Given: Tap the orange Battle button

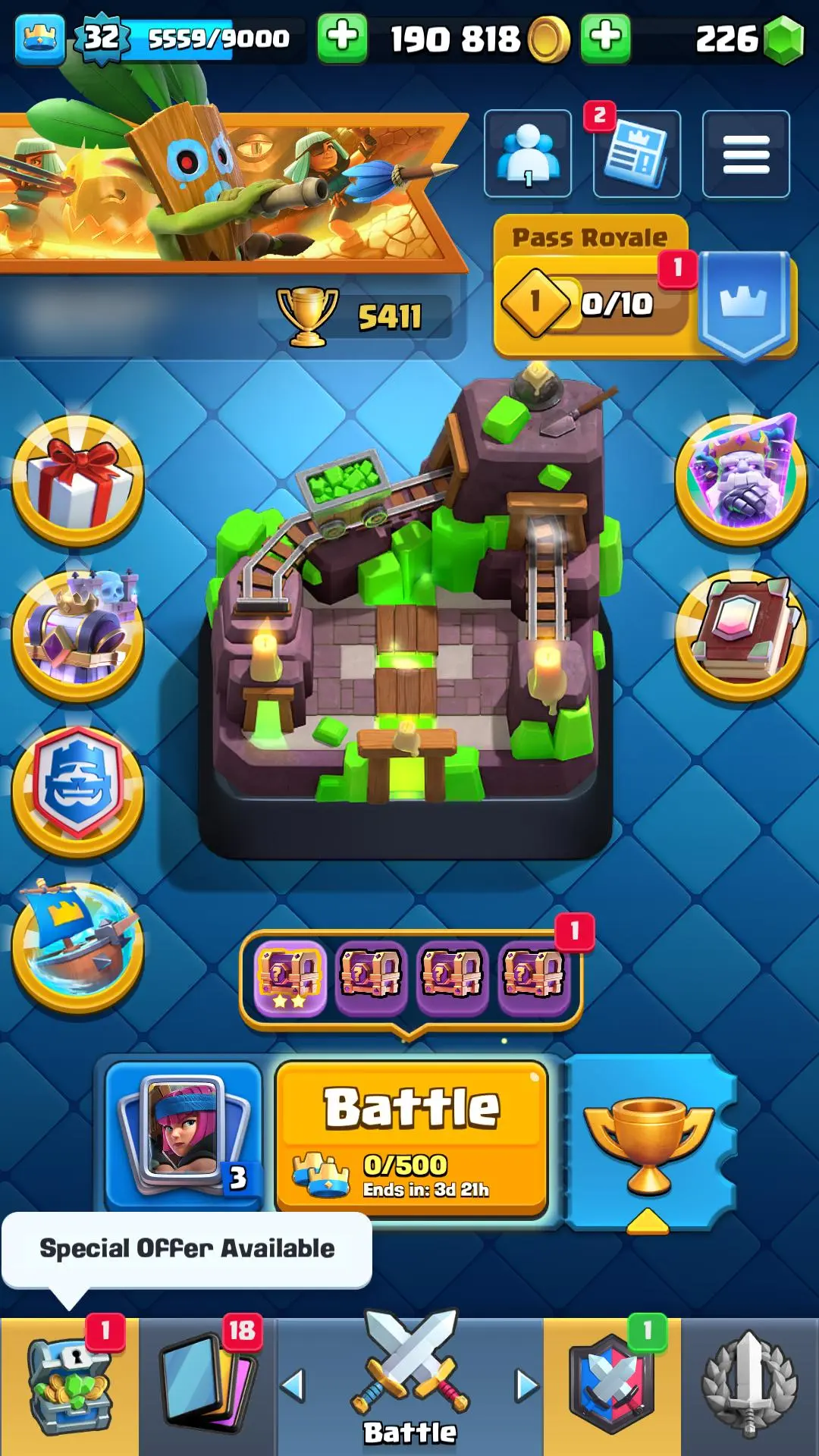Looking at the screenshot, I should 412,1137.
